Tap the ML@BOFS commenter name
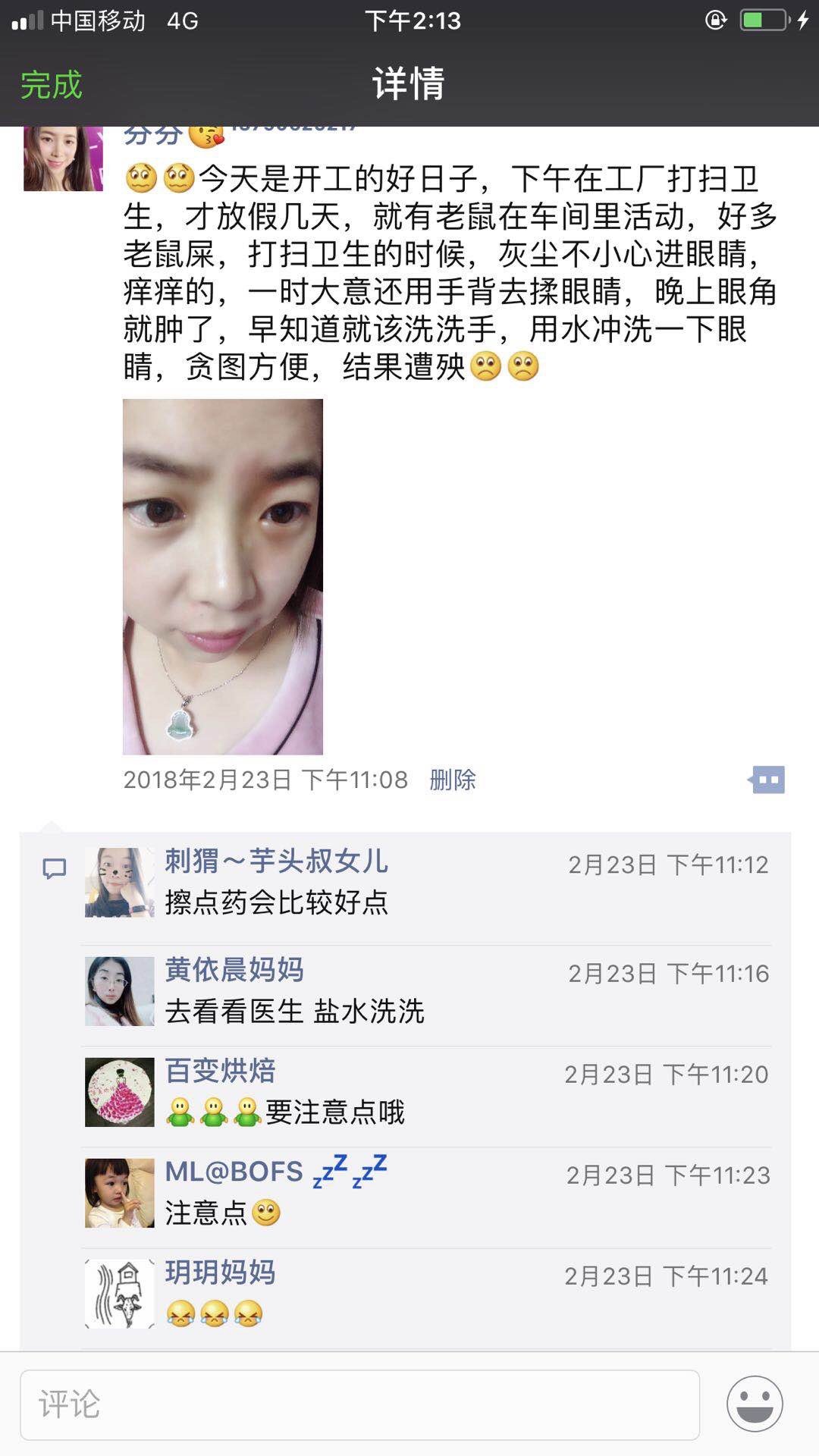The width and height of the screenshot is (819, 1456). (234, 1172)
